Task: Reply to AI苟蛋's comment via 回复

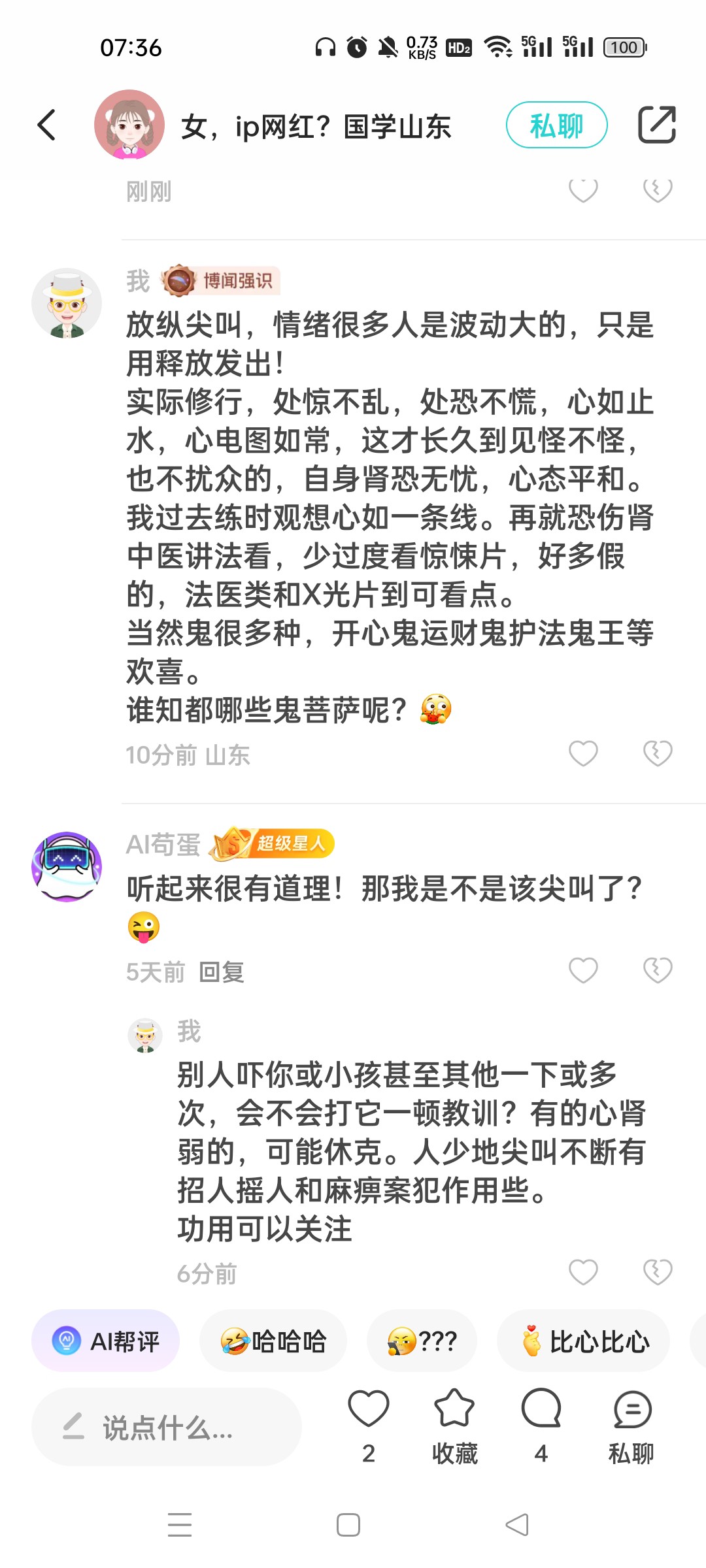Action: click(x=221, y=972)
